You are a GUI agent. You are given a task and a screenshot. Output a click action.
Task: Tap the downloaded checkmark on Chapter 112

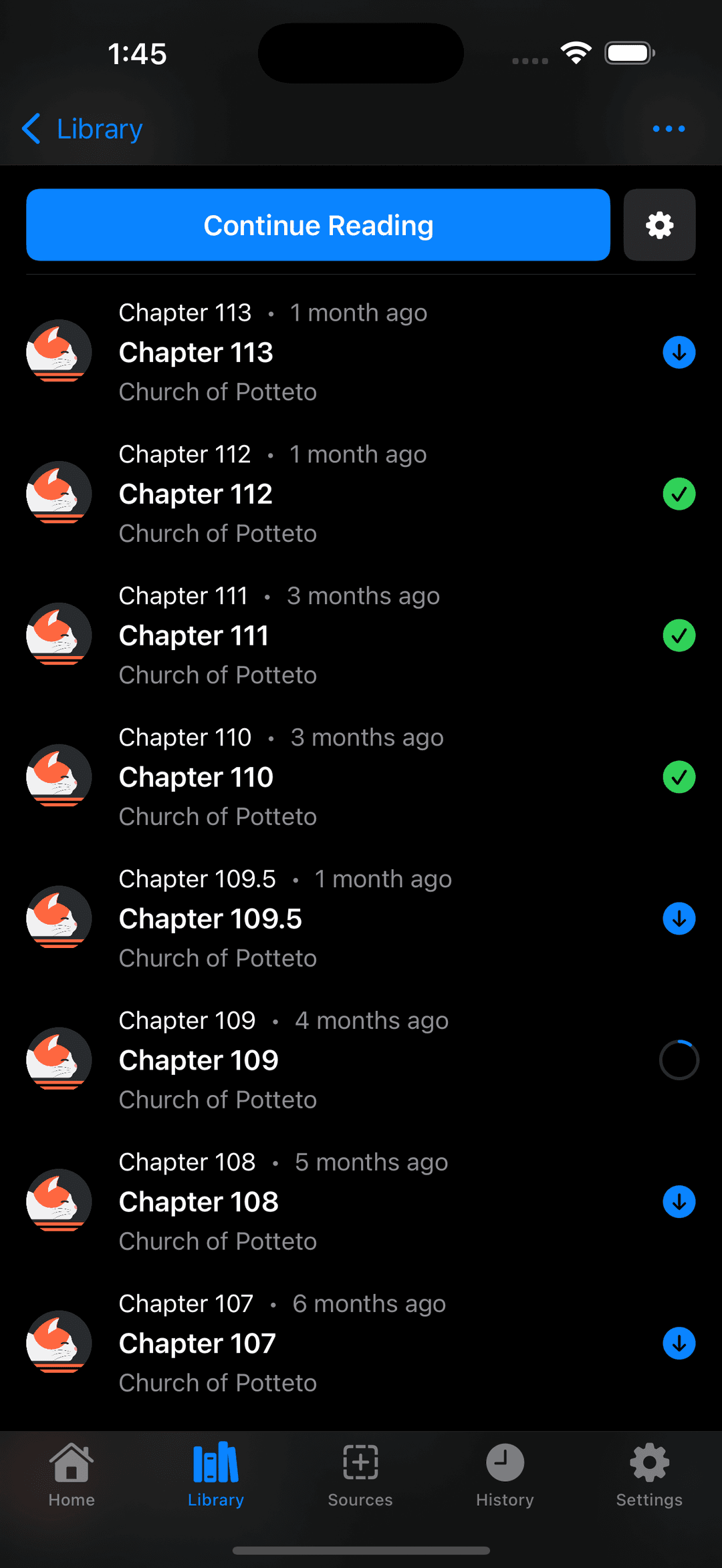point(679,494)
